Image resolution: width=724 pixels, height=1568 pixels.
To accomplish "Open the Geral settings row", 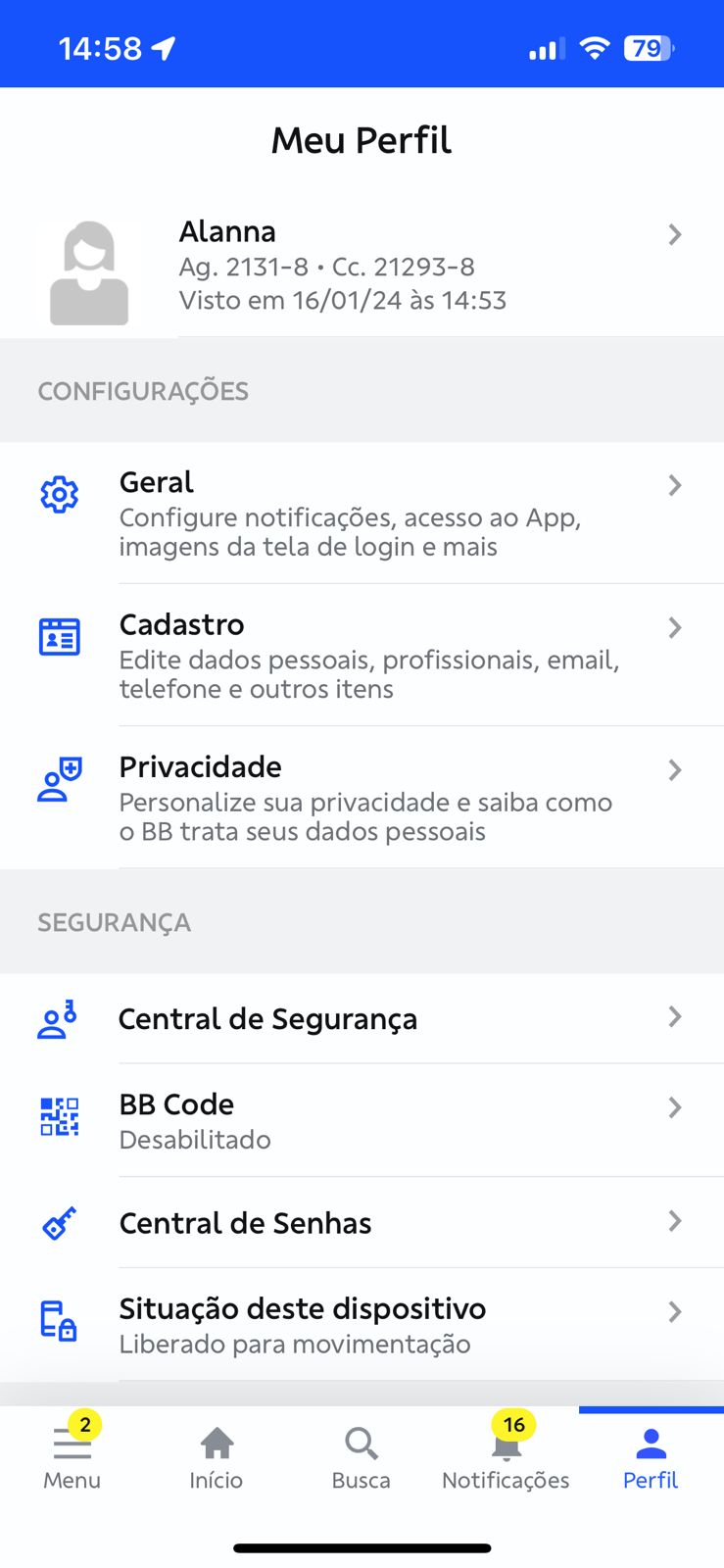I will 362,513.
